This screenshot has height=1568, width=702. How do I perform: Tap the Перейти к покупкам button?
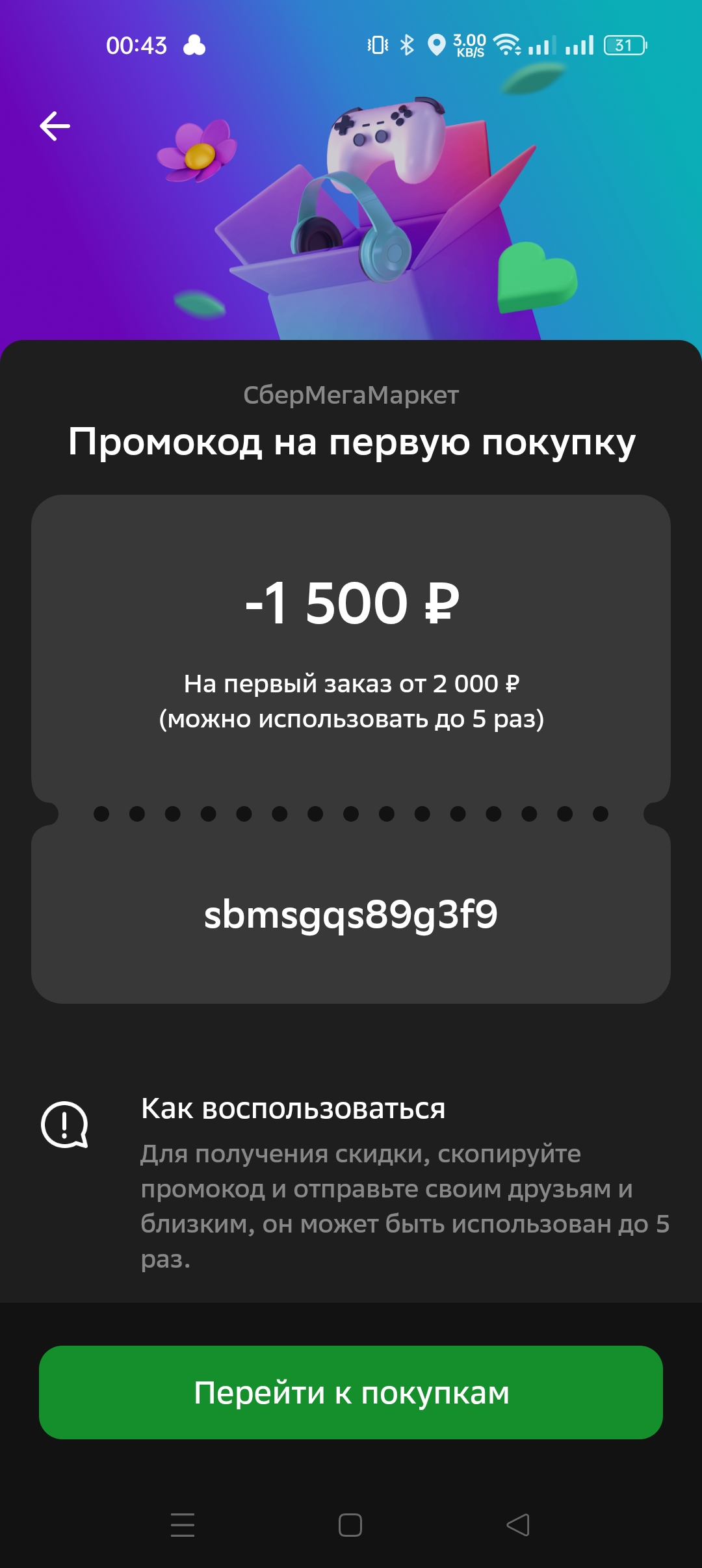click(351, 1392)
